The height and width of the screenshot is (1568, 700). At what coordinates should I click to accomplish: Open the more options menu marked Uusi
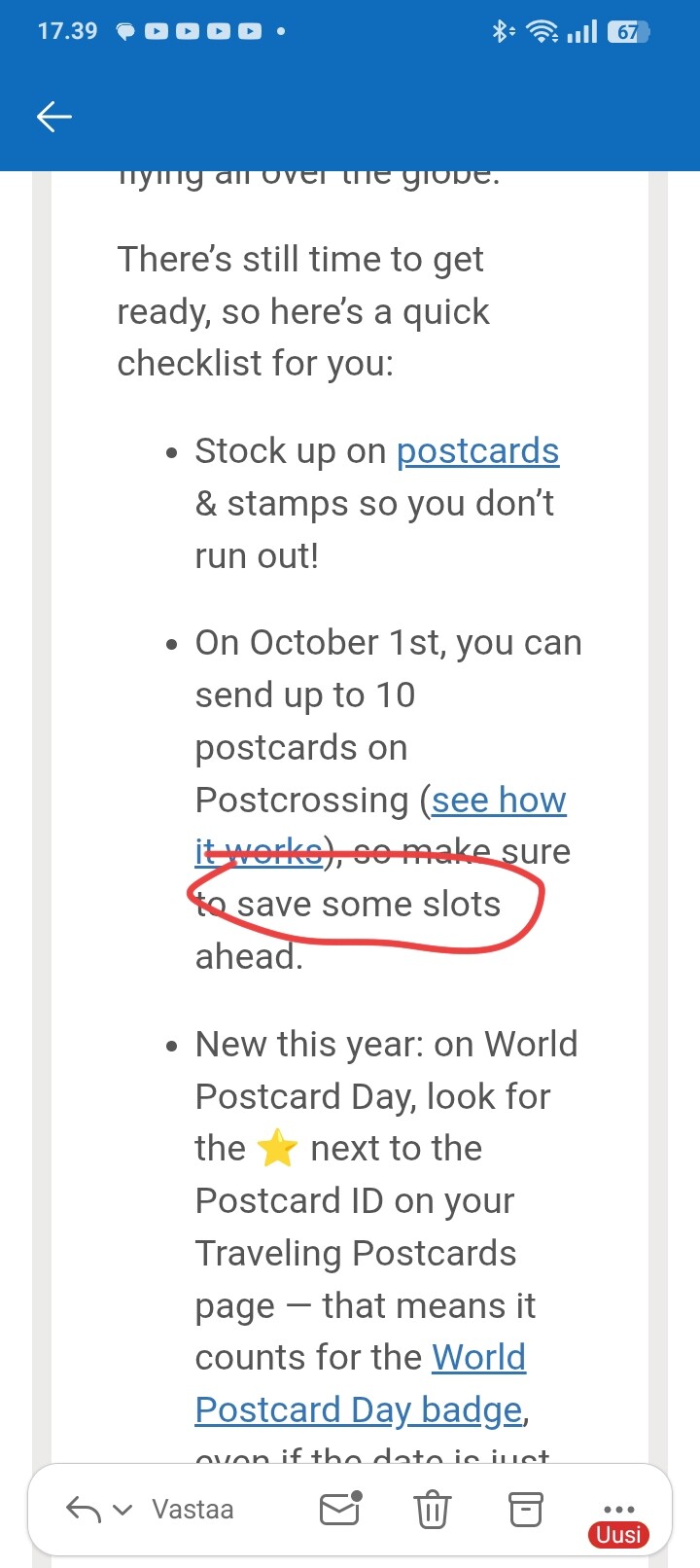(x=618, y=1510)
